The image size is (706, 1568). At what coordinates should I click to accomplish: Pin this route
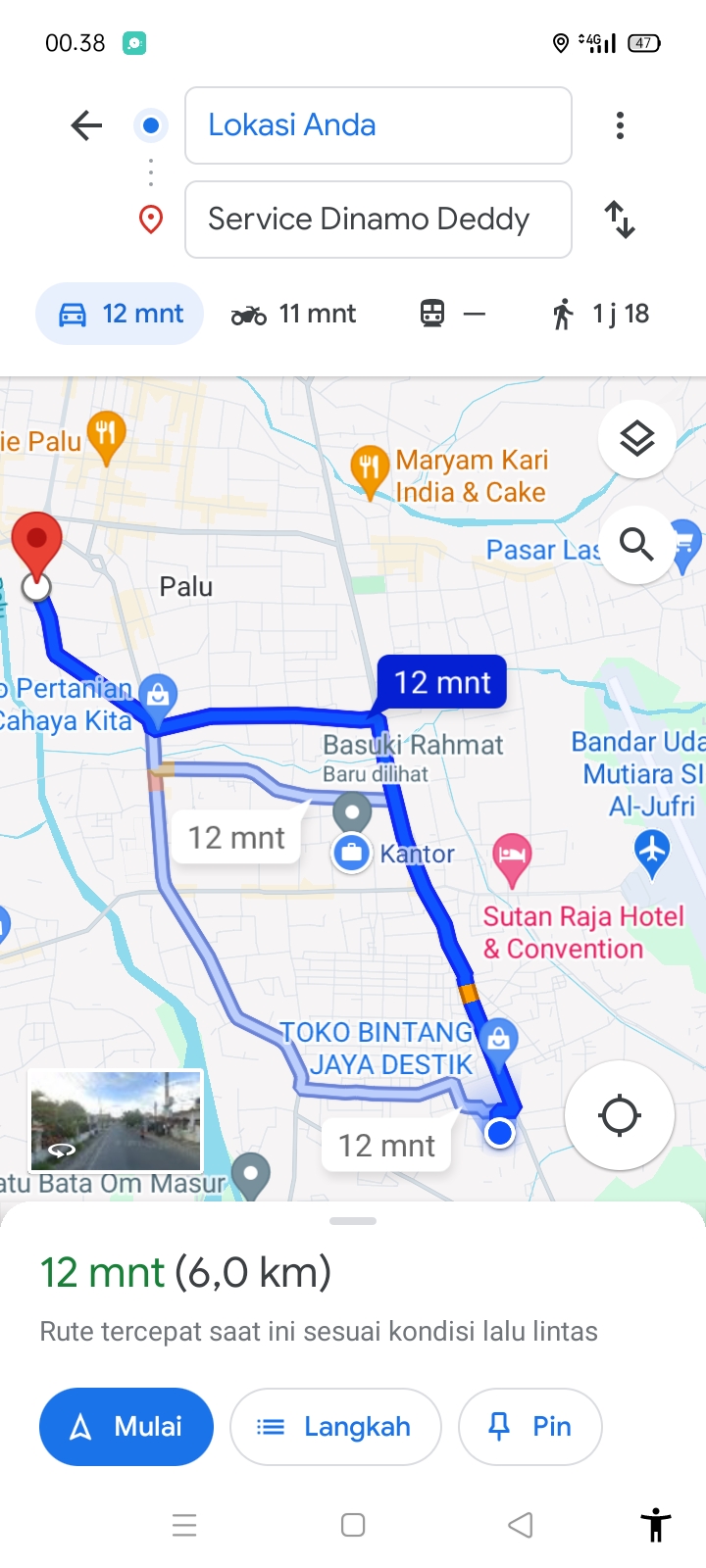530,1427
